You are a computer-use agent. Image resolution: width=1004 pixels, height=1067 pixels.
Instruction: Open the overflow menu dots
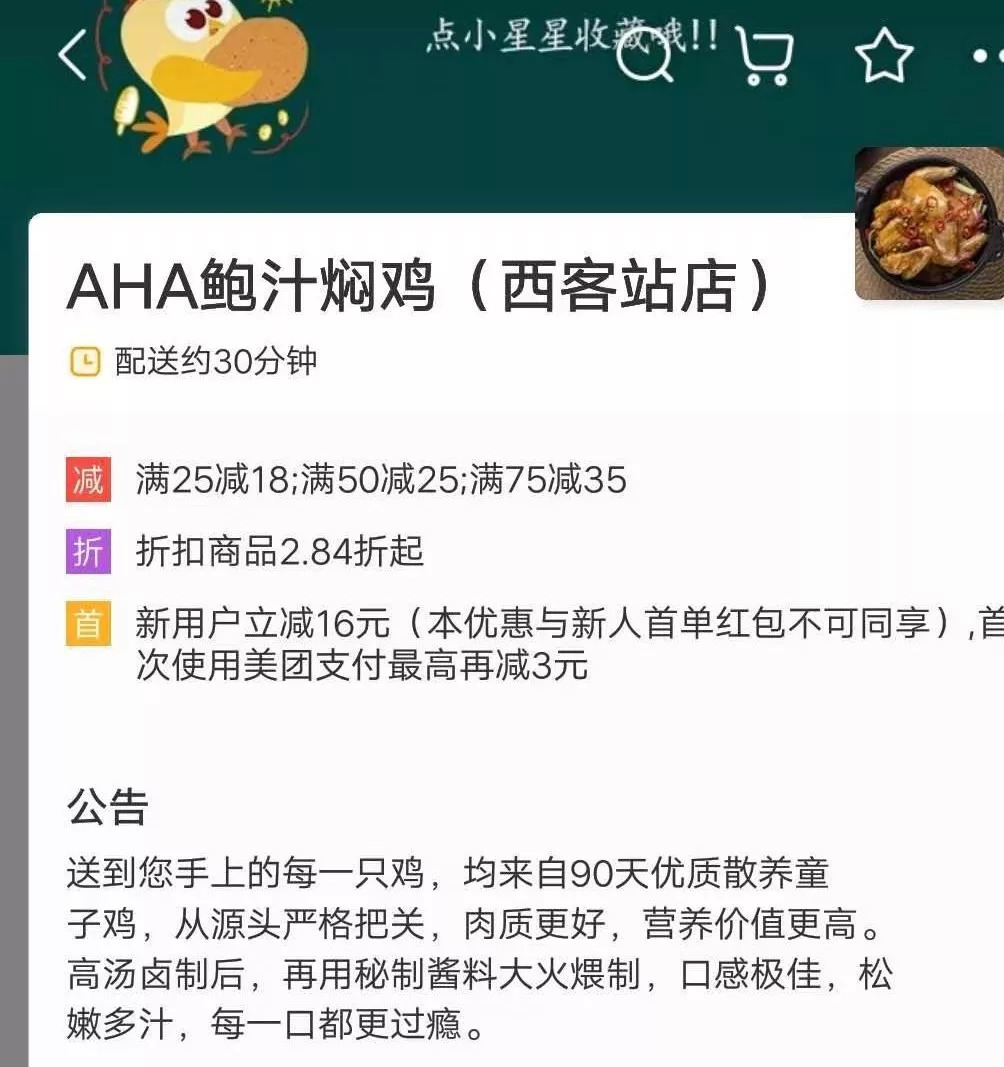click(x=988, y=57)
